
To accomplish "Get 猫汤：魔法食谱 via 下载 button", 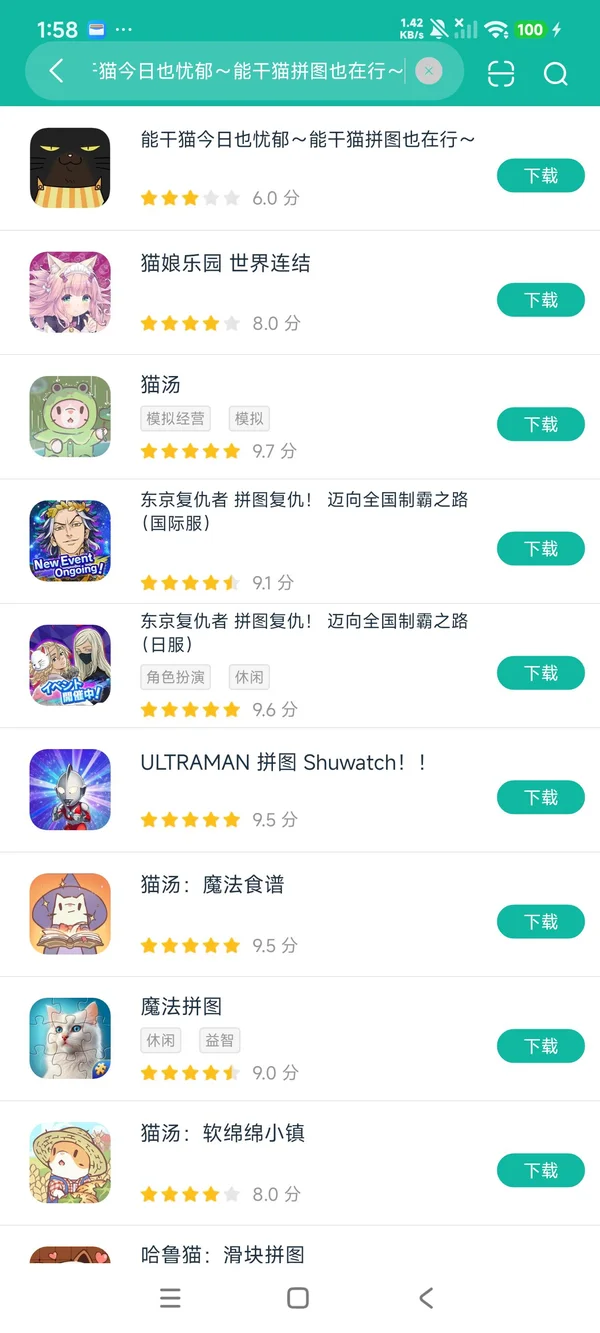I will tap(540, 921).
